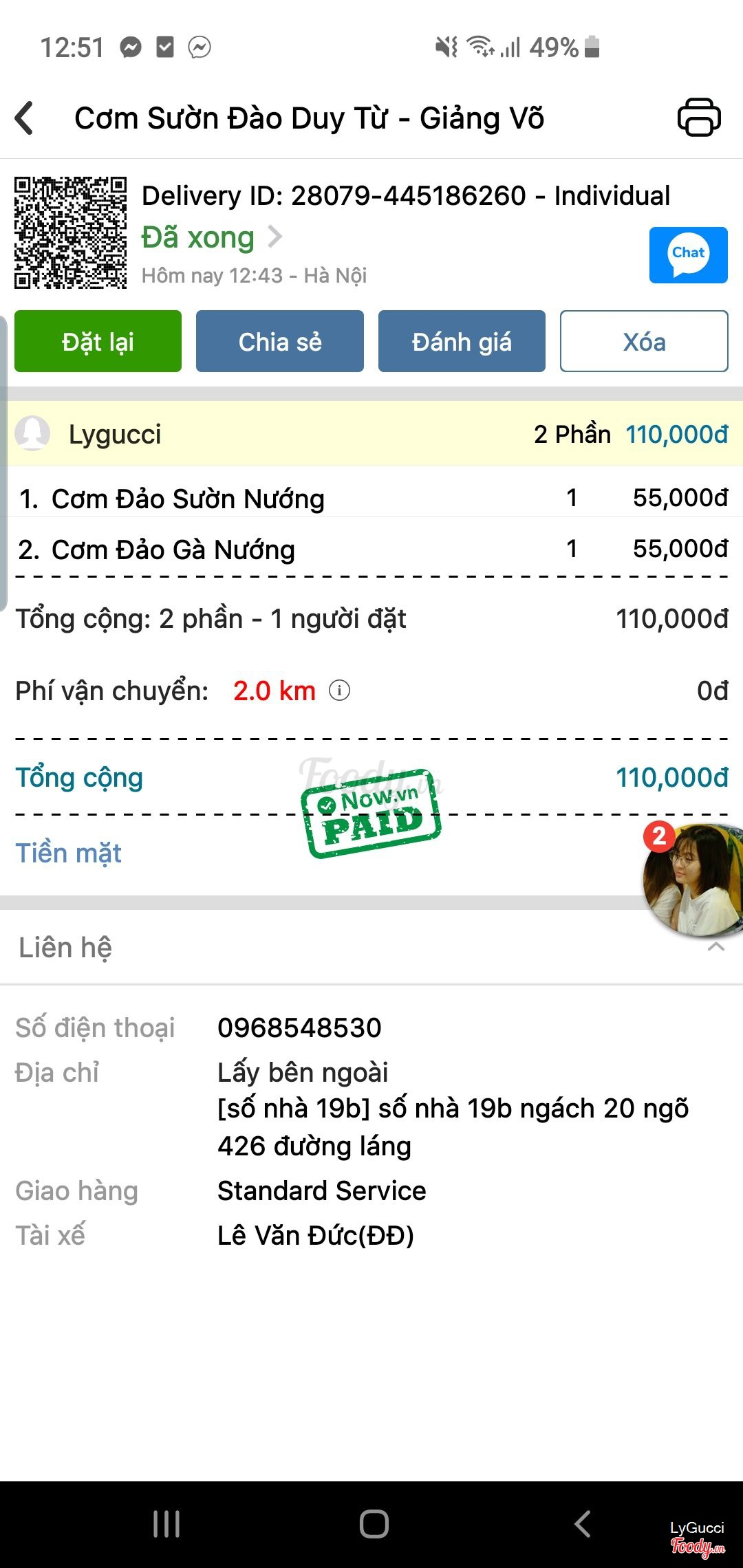Open recent apps from navigation bar
Viewport: 743px width, 1568px height.
pyautogui.click(x=166, y=1523)
